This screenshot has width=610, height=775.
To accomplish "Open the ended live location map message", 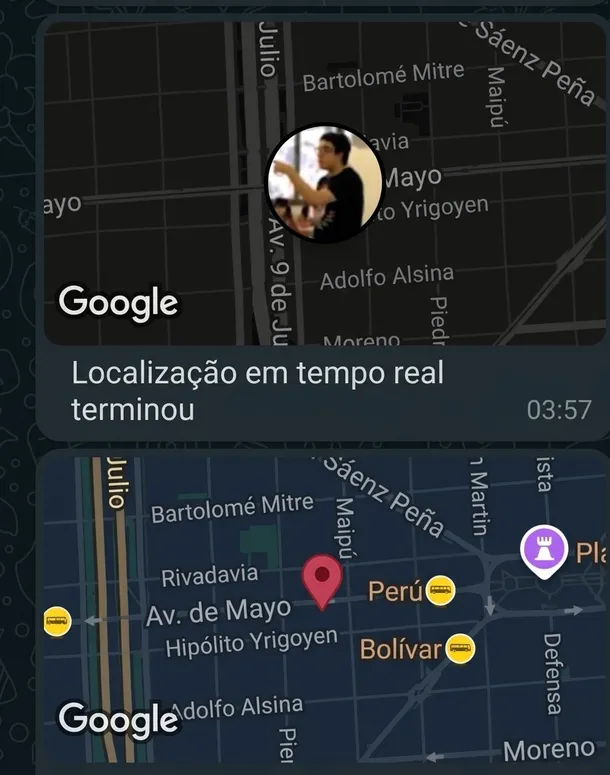I will coord(324,184).
